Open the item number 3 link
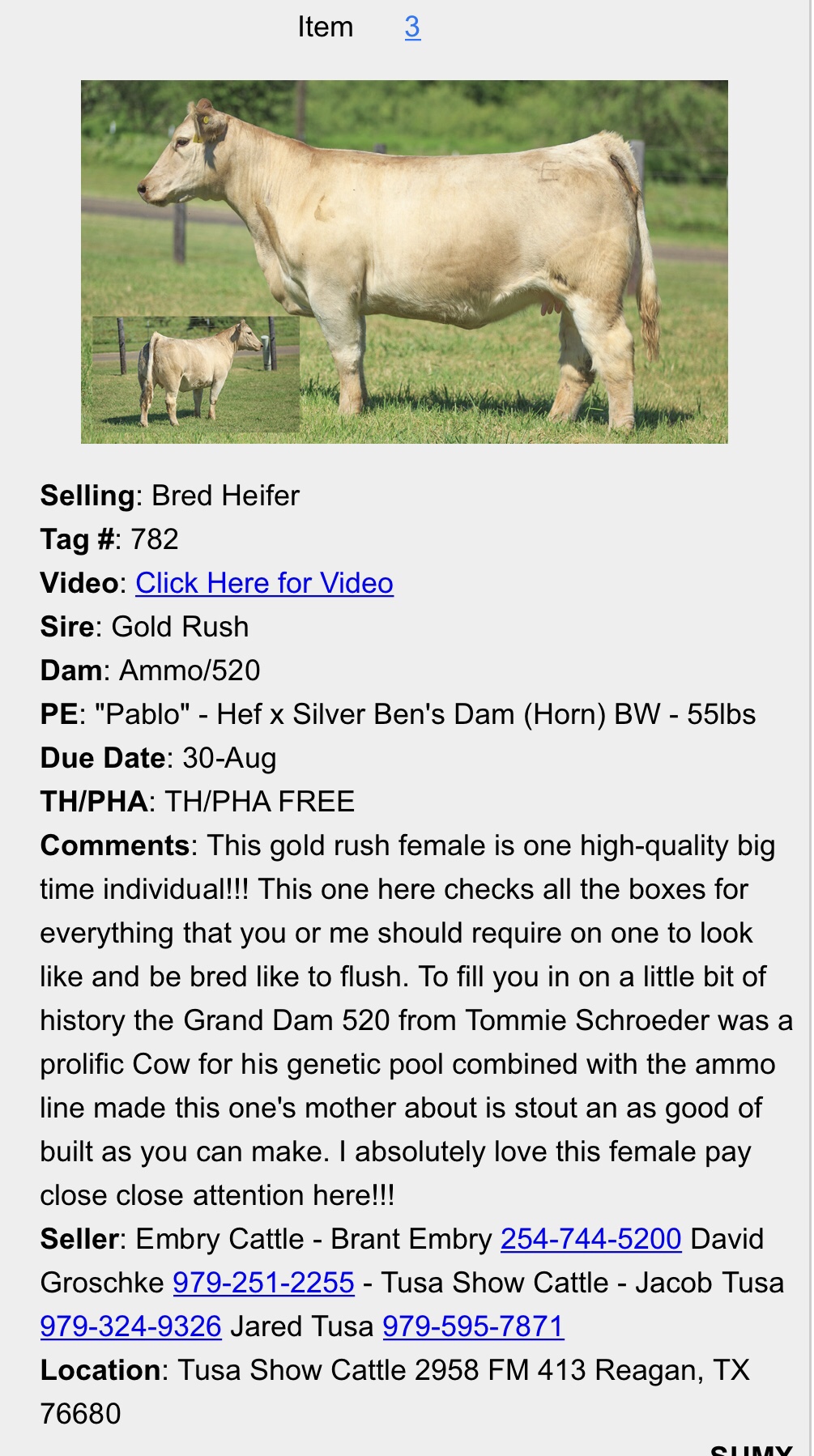This screenshot has width=814, height=1456. click(412, 28)
